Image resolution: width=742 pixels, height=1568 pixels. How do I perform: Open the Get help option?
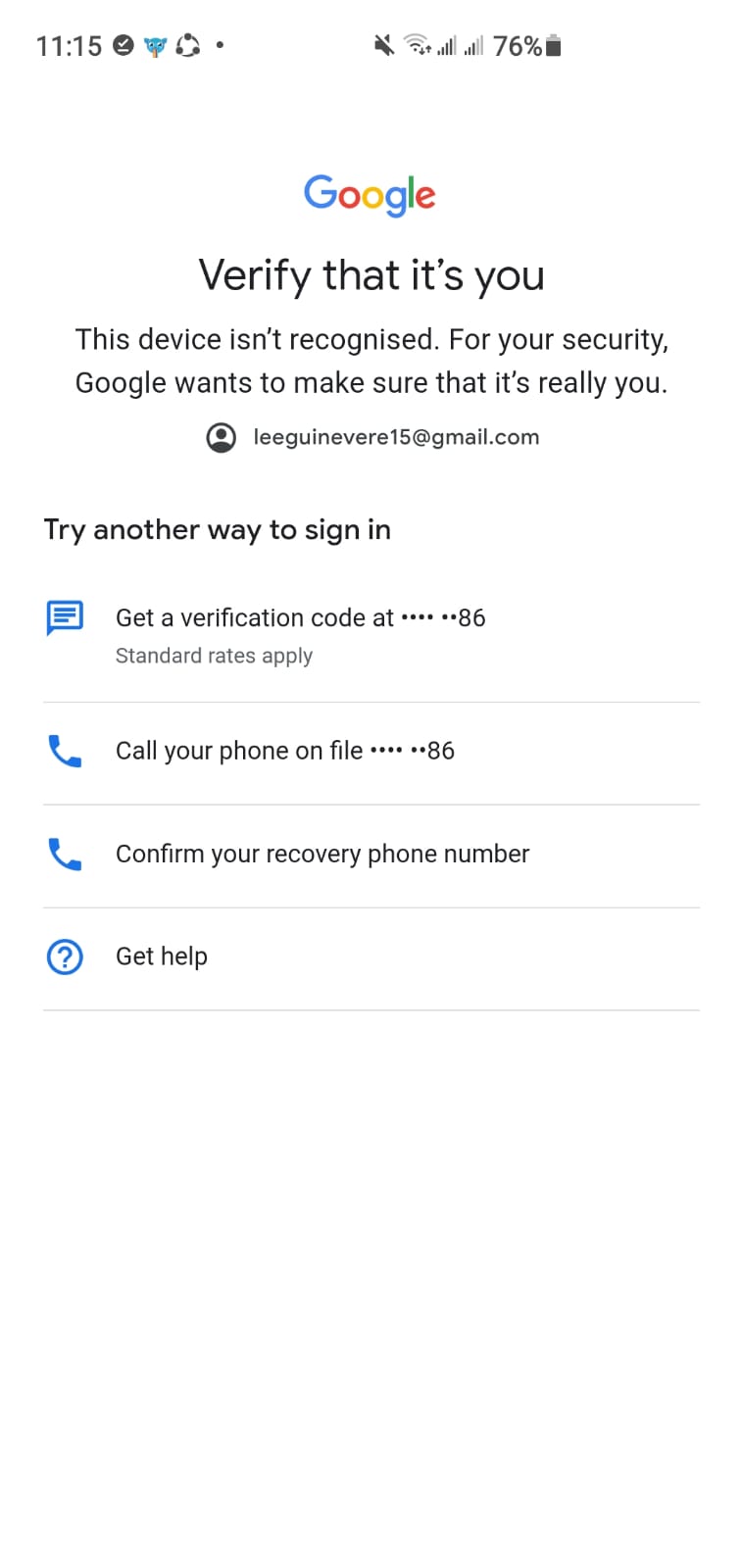pyautogui.click(x=162, y=956)
